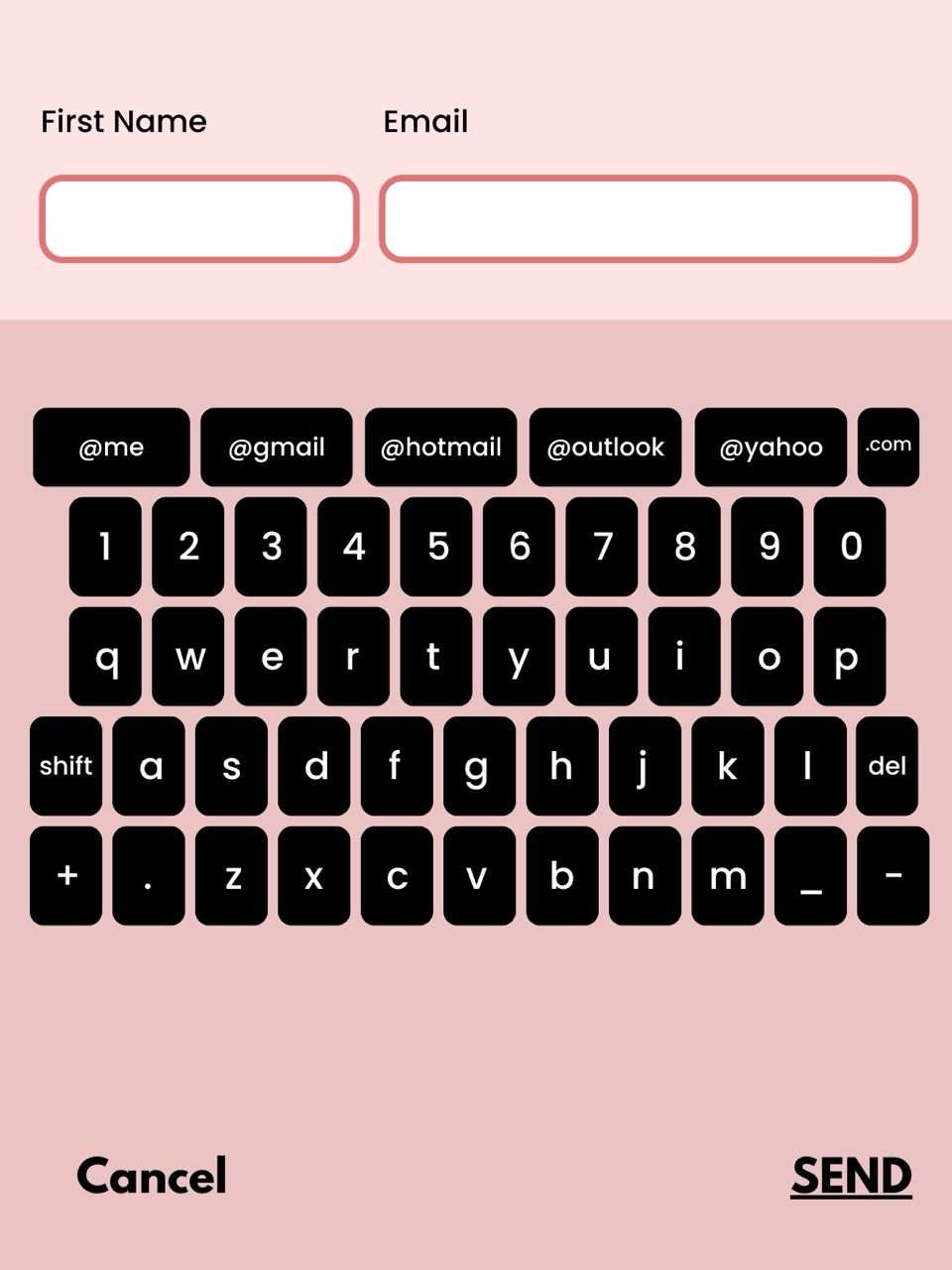
Task: Type the letter m key
Action: (x=728, y=875)
